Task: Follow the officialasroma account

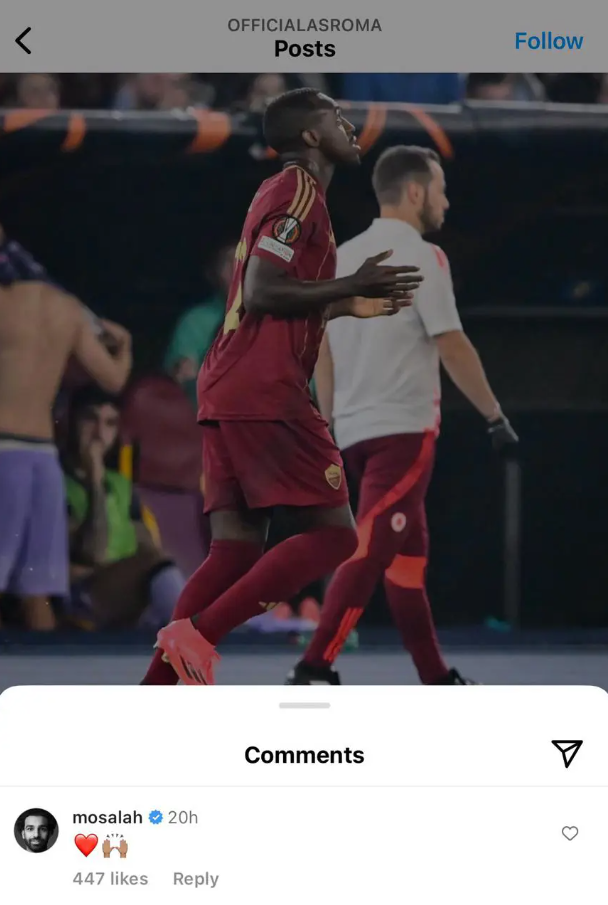Action: (548, 41)
